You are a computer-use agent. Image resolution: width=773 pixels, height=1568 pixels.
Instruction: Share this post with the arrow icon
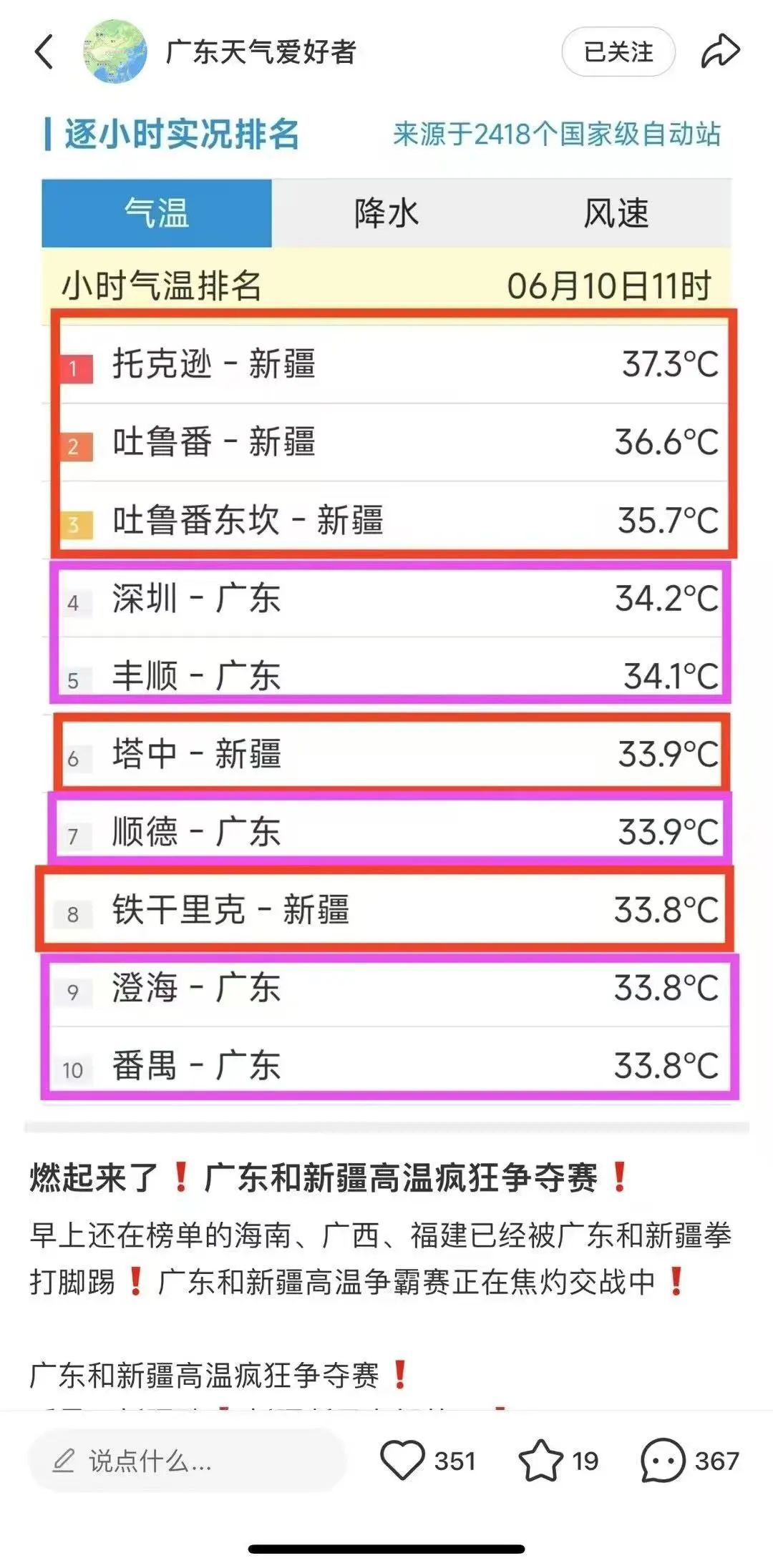tap(719, 52)
